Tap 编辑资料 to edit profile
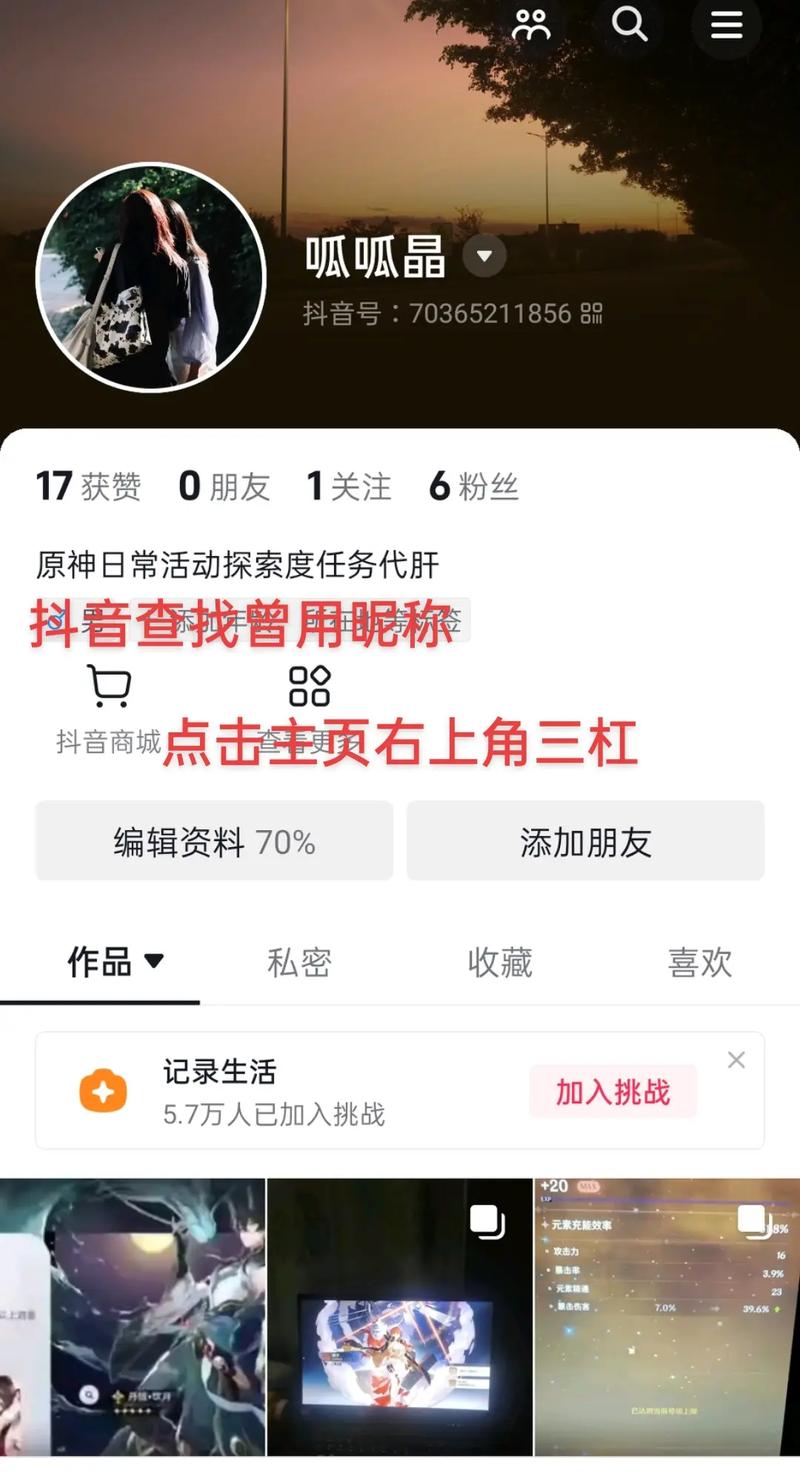This screenshot has width=800, height=1481. pyautogui.click(x=214, y=841)
